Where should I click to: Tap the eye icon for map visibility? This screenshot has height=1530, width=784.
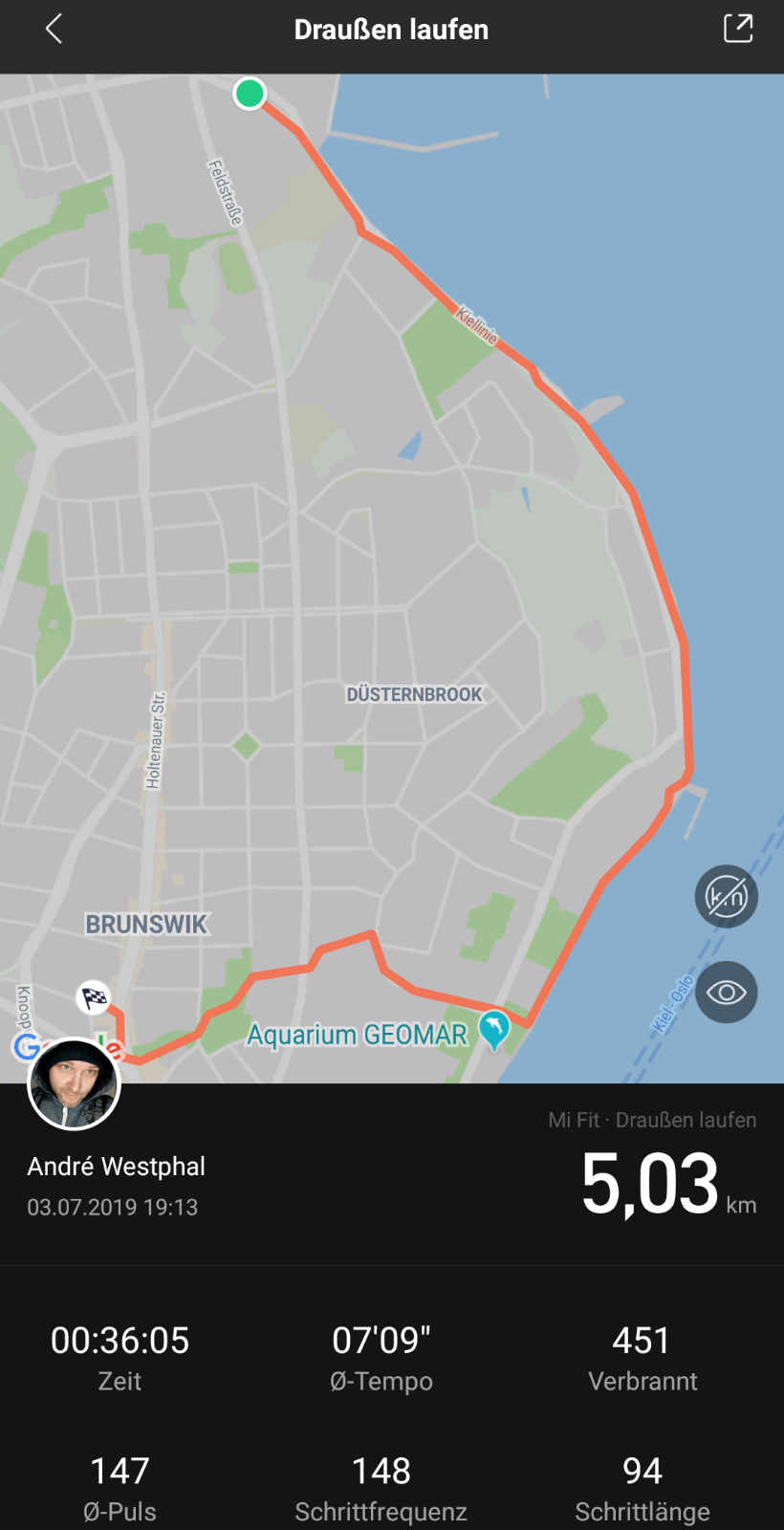point(726,992)
